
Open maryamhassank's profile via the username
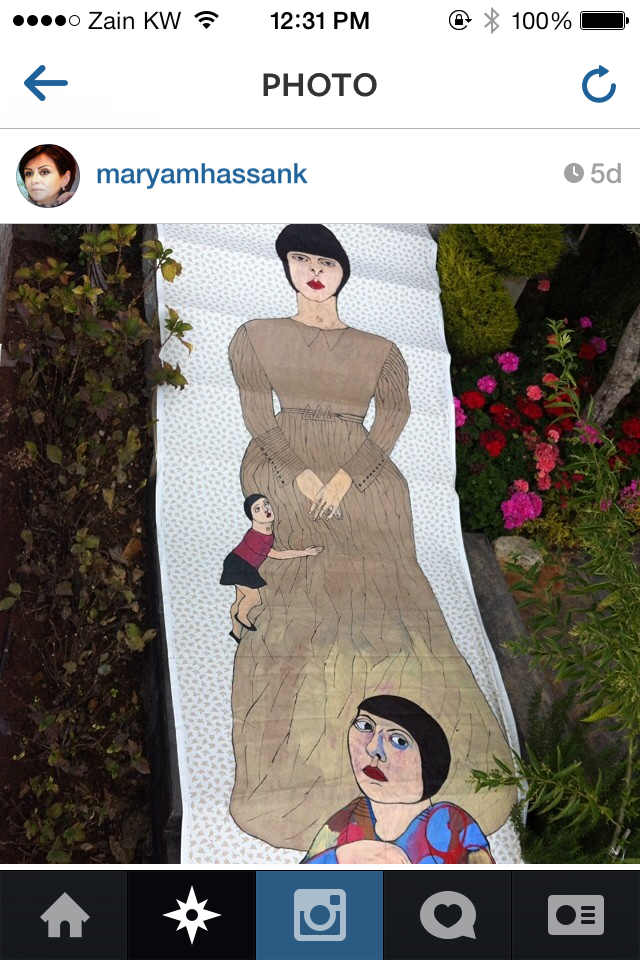pyautogui.click(x=201, y=174)
